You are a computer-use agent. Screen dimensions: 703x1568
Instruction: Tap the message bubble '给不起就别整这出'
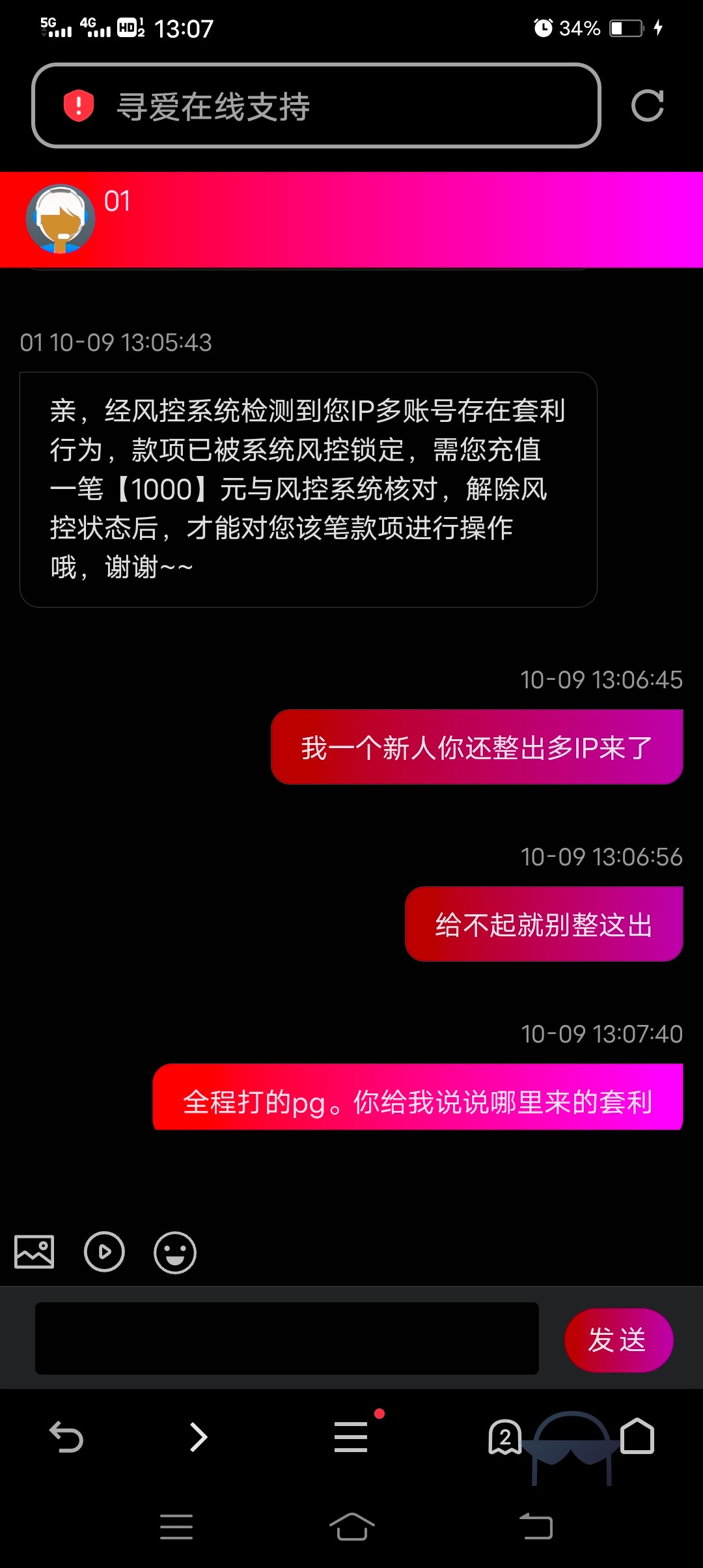(544, 923)
